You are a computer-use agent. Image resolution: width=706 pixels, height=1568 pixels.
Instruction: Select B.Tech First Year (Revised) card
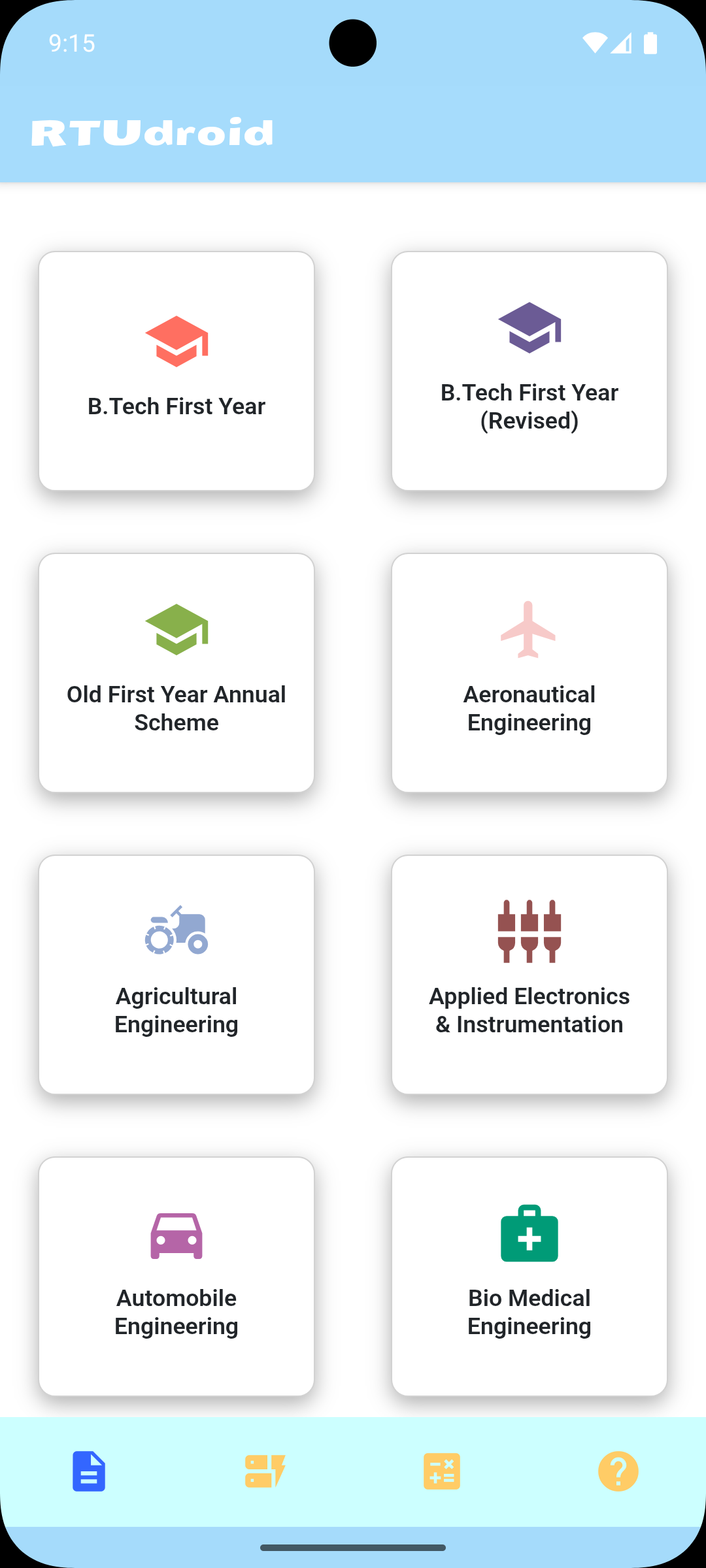pyautogui.click(x=529, y=371)
